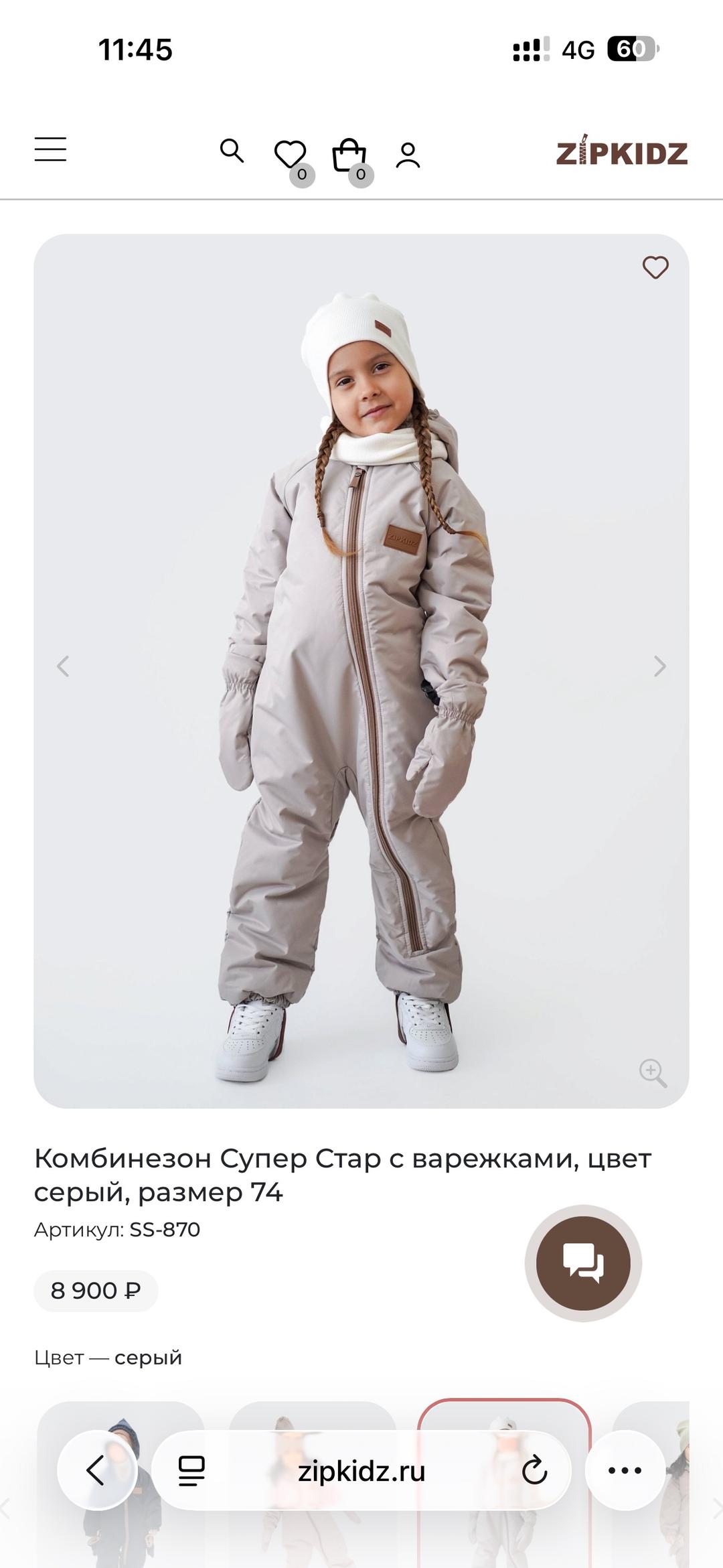Add this jumpsuit to favorites
This screenshot has width=723, height=1568.
[x=655, y=267]
